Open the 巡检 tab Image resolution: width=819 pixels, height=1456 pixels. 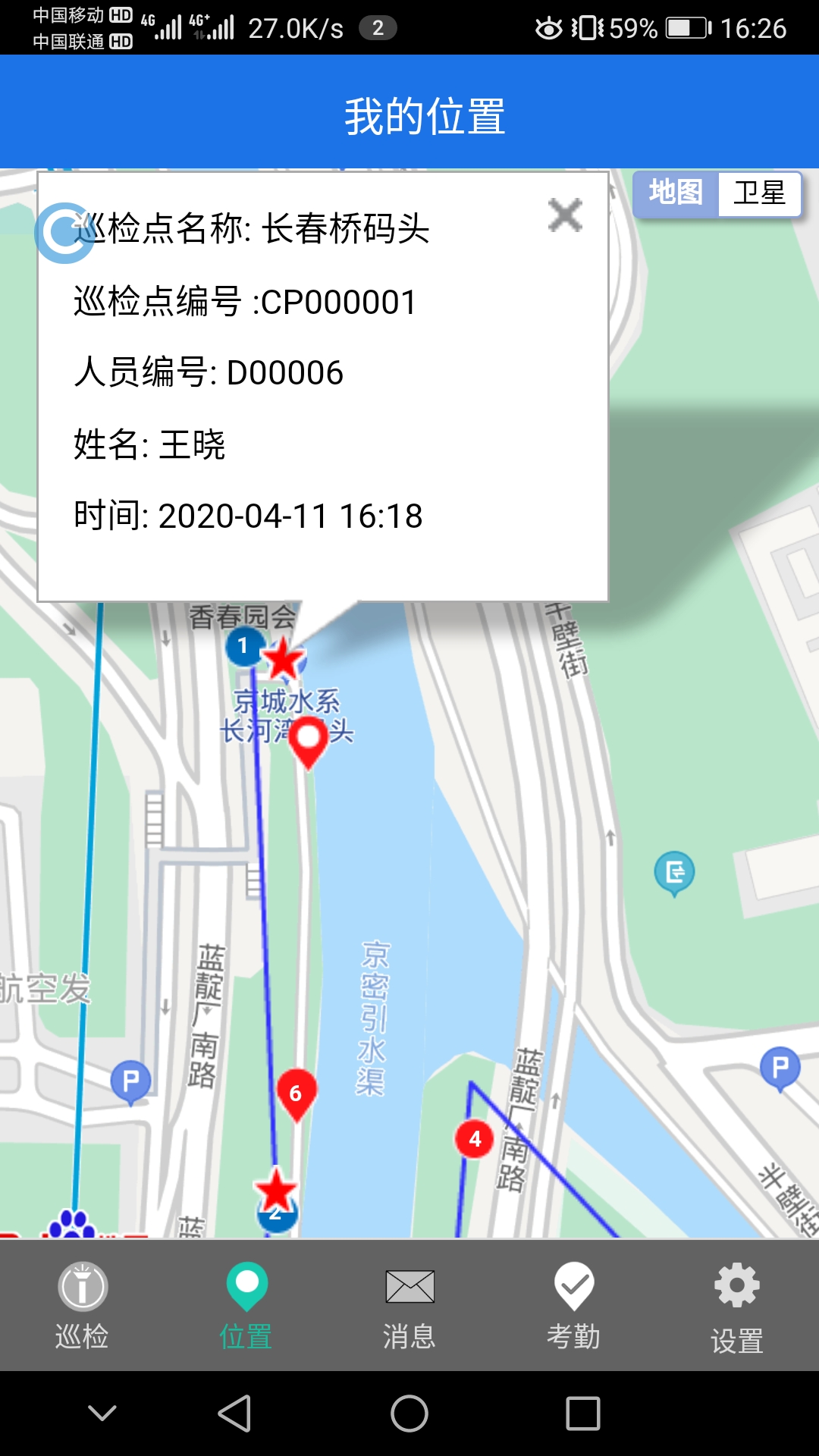coord(82,1306)
